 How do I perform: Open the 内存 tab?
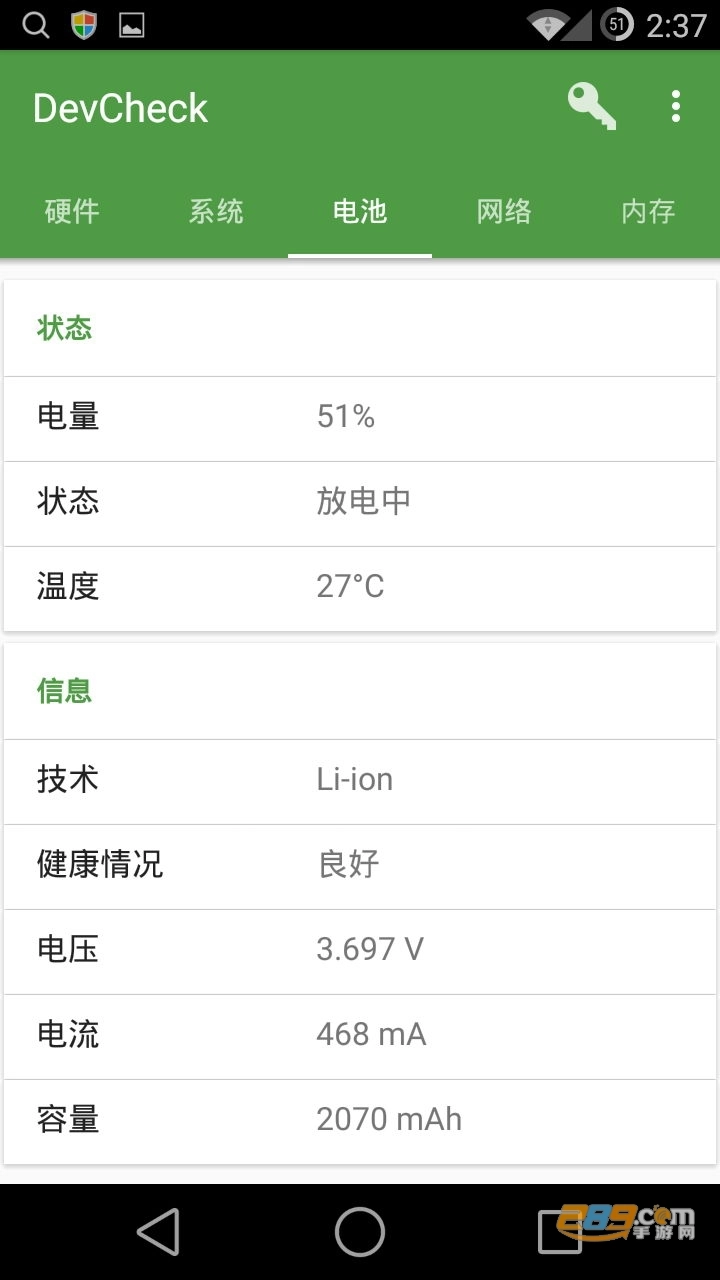pyautogui.click(x=648, y=212)
